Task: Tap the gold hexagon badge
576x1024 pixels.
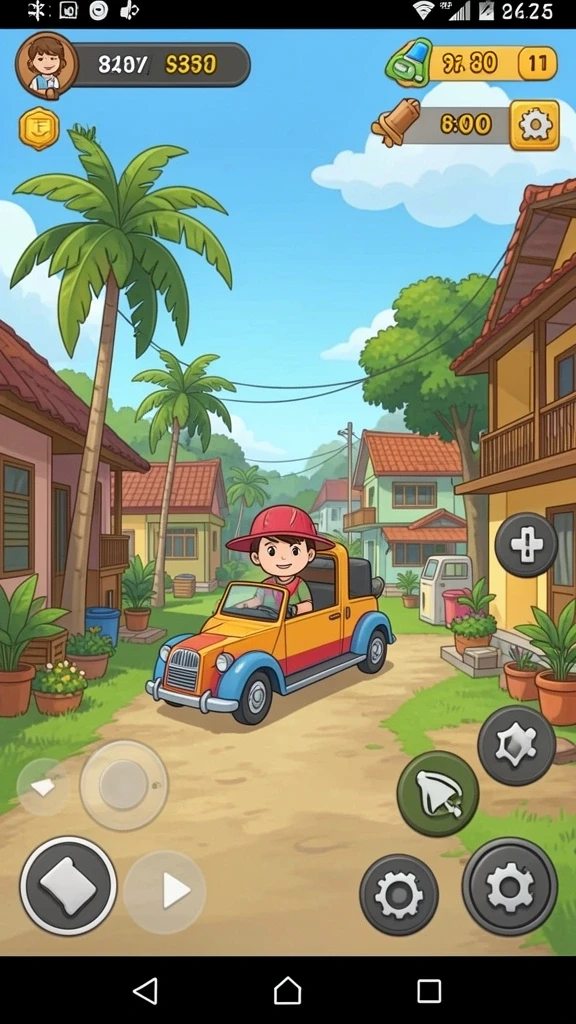Action: [39, 129]
